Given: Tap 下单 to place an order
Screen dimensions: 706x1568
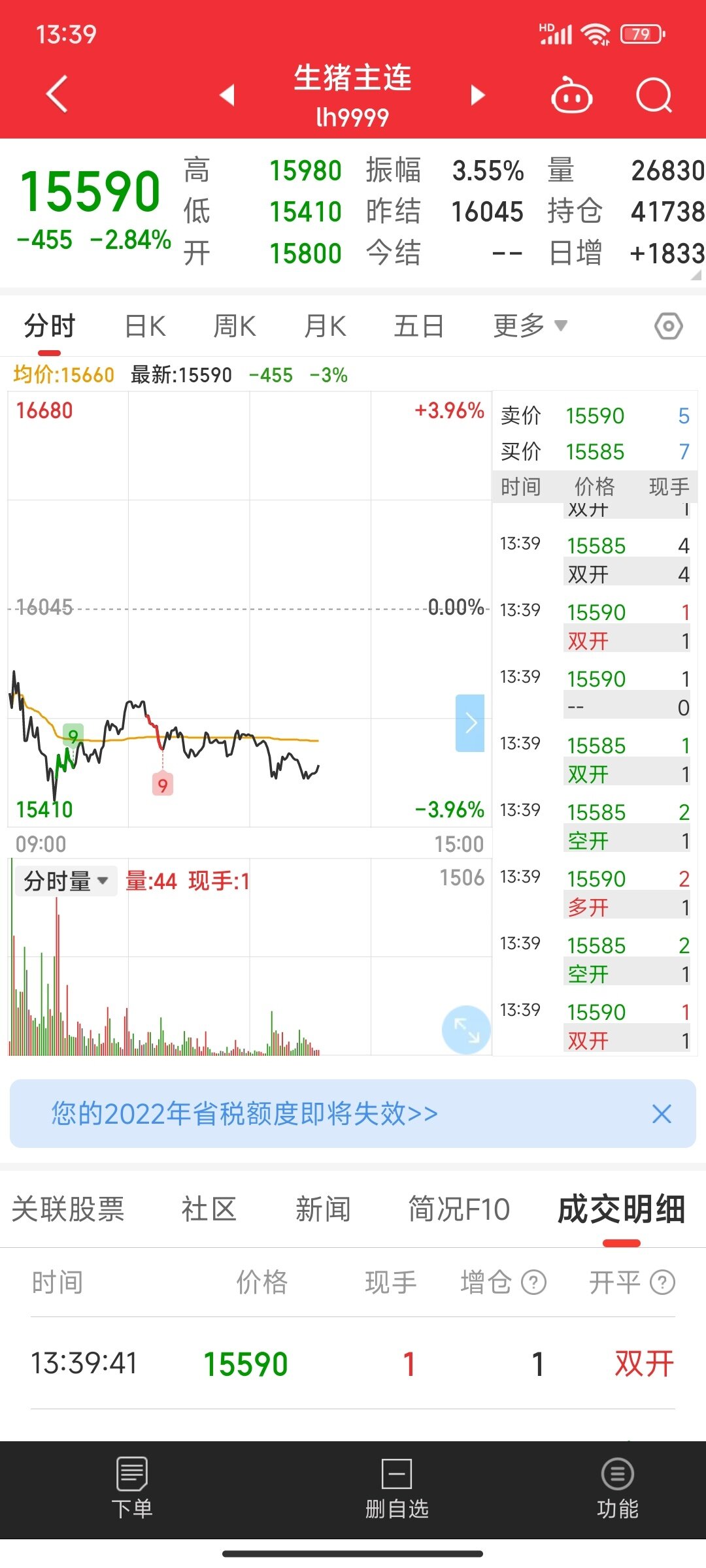Looking at the screenshot, I should [x=132, y=1488].
